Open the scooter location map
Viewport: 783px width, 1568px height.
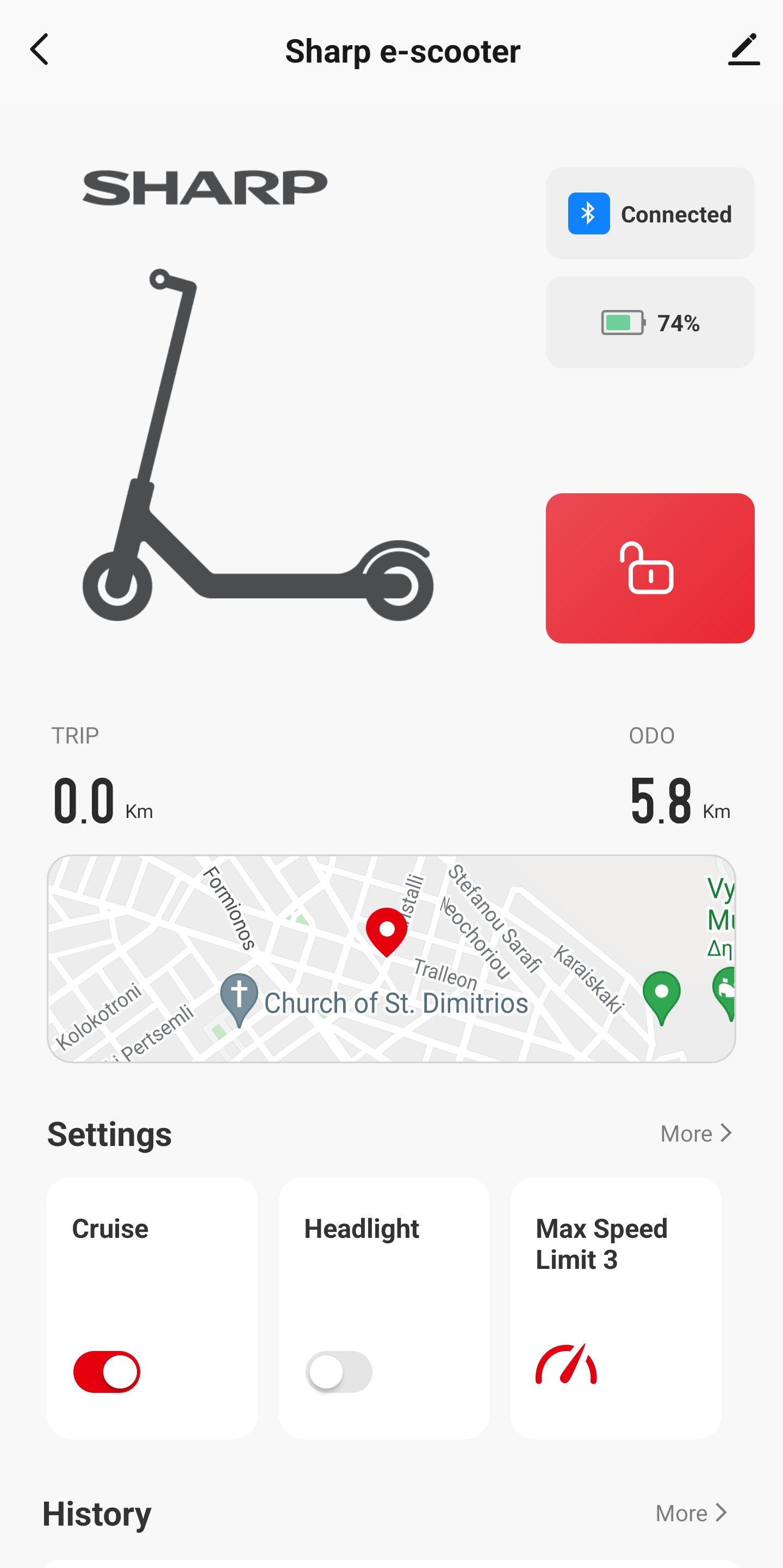click(390, 959)
